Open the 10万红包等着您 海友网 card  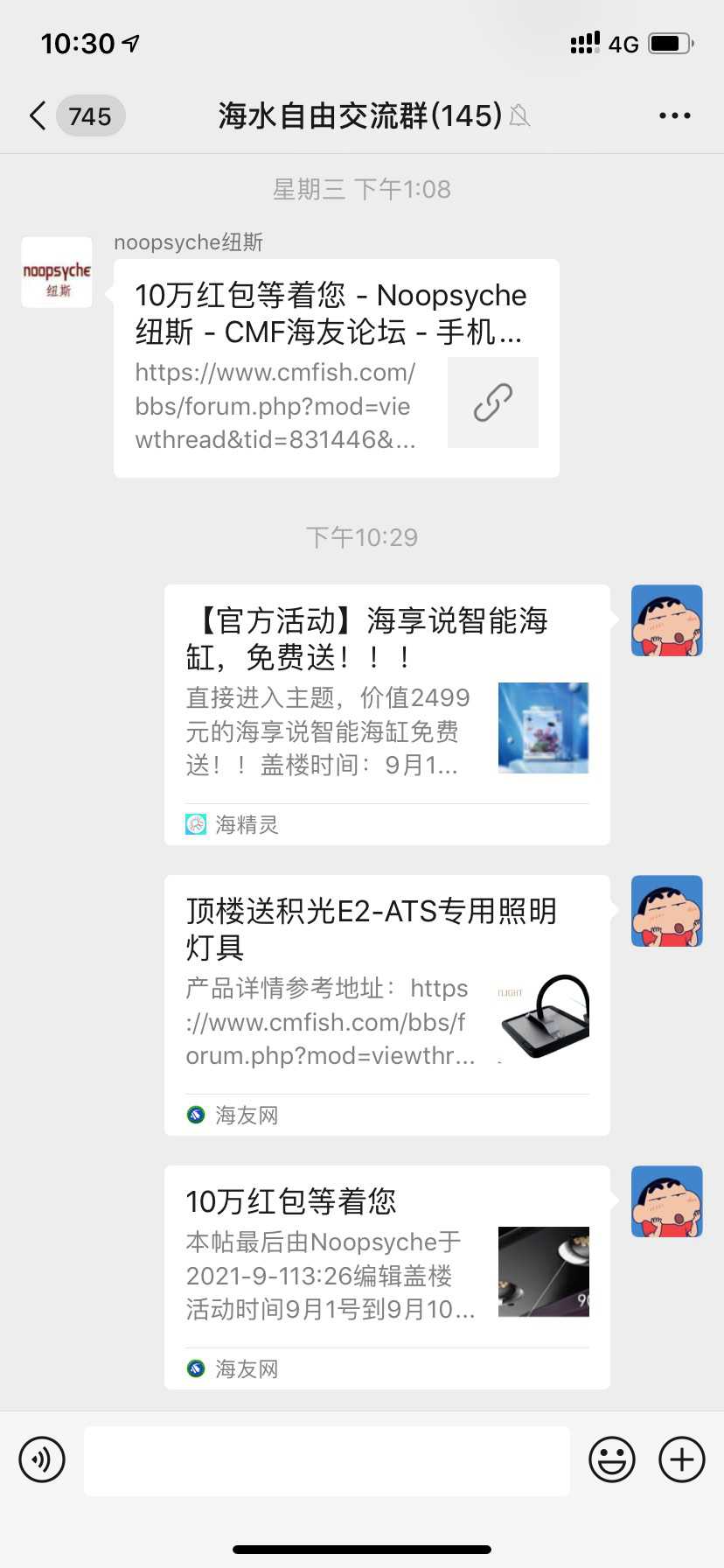coord(386,1277)
